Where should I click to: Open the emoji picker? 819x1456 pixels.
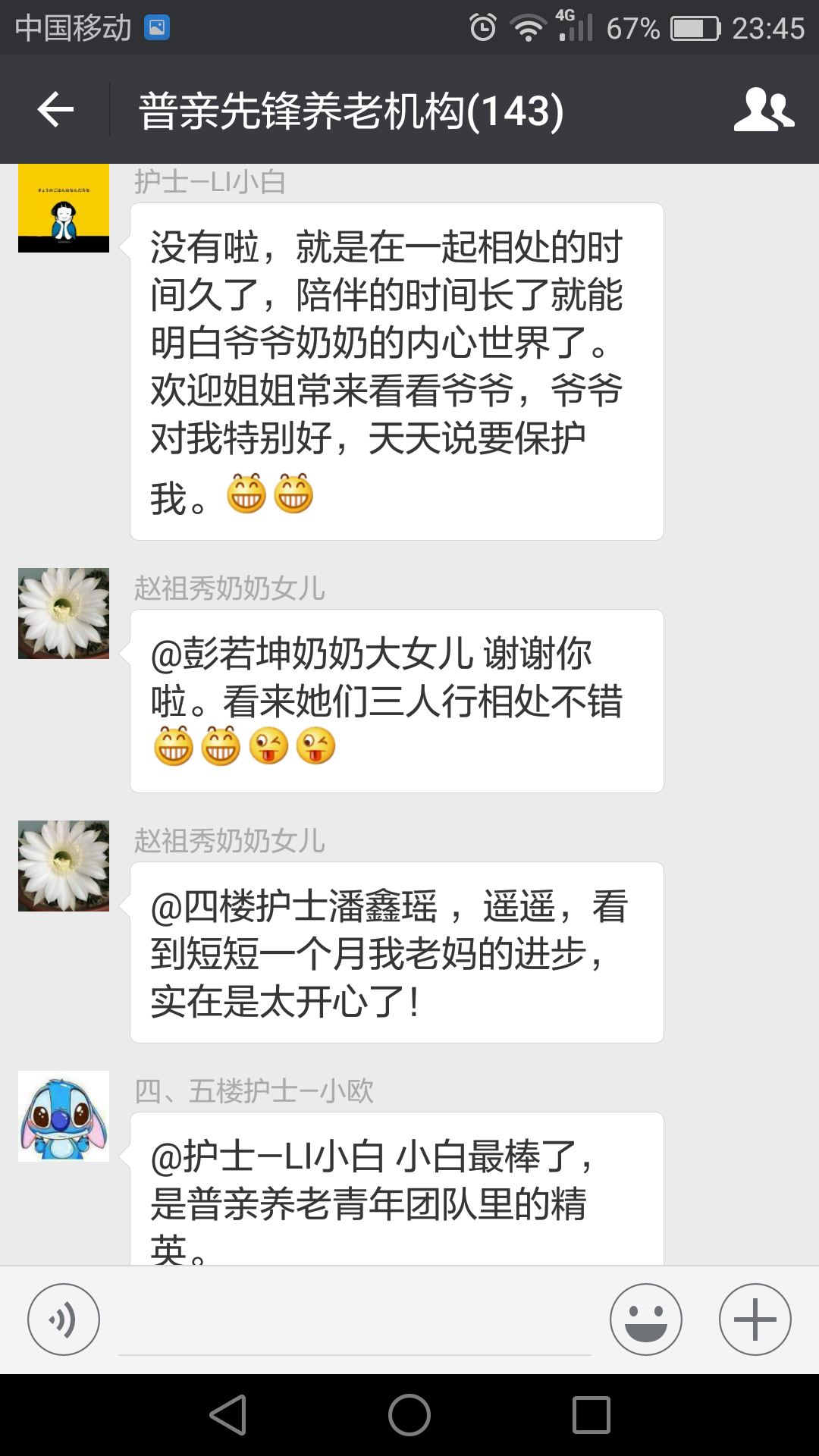coord(646,1319)
